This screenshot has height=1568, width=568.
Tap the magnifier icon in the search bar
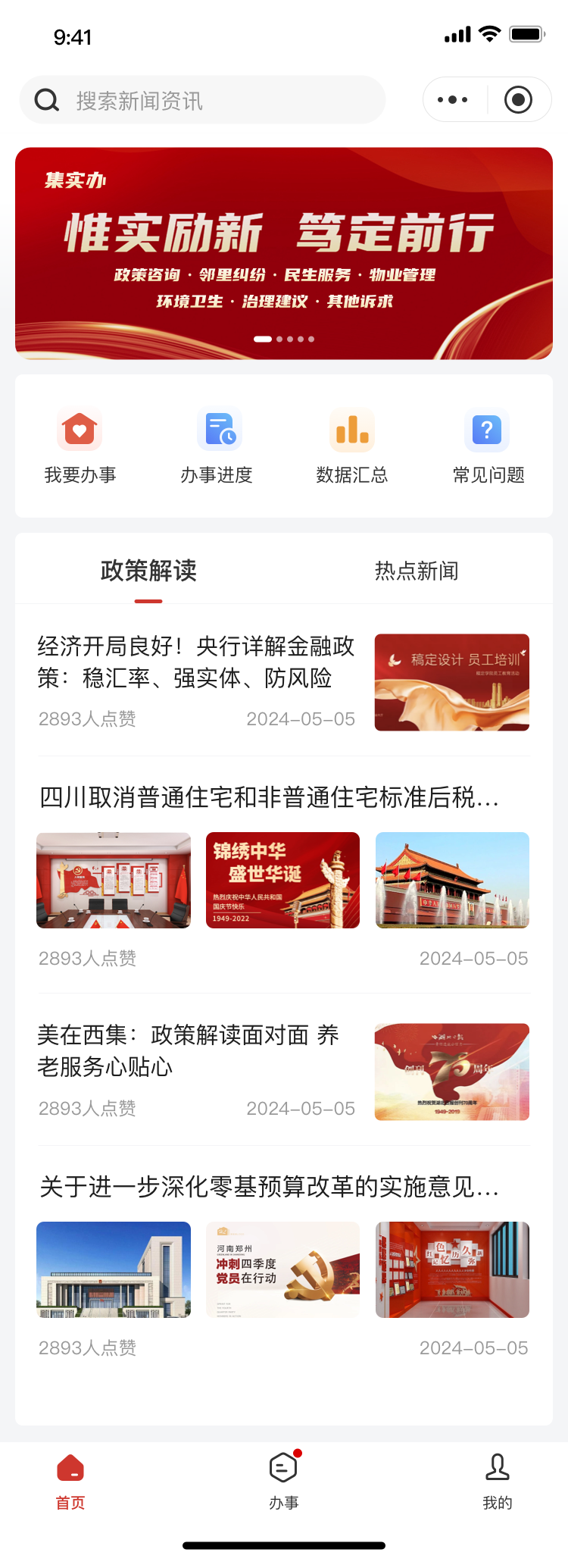[46, 99]
